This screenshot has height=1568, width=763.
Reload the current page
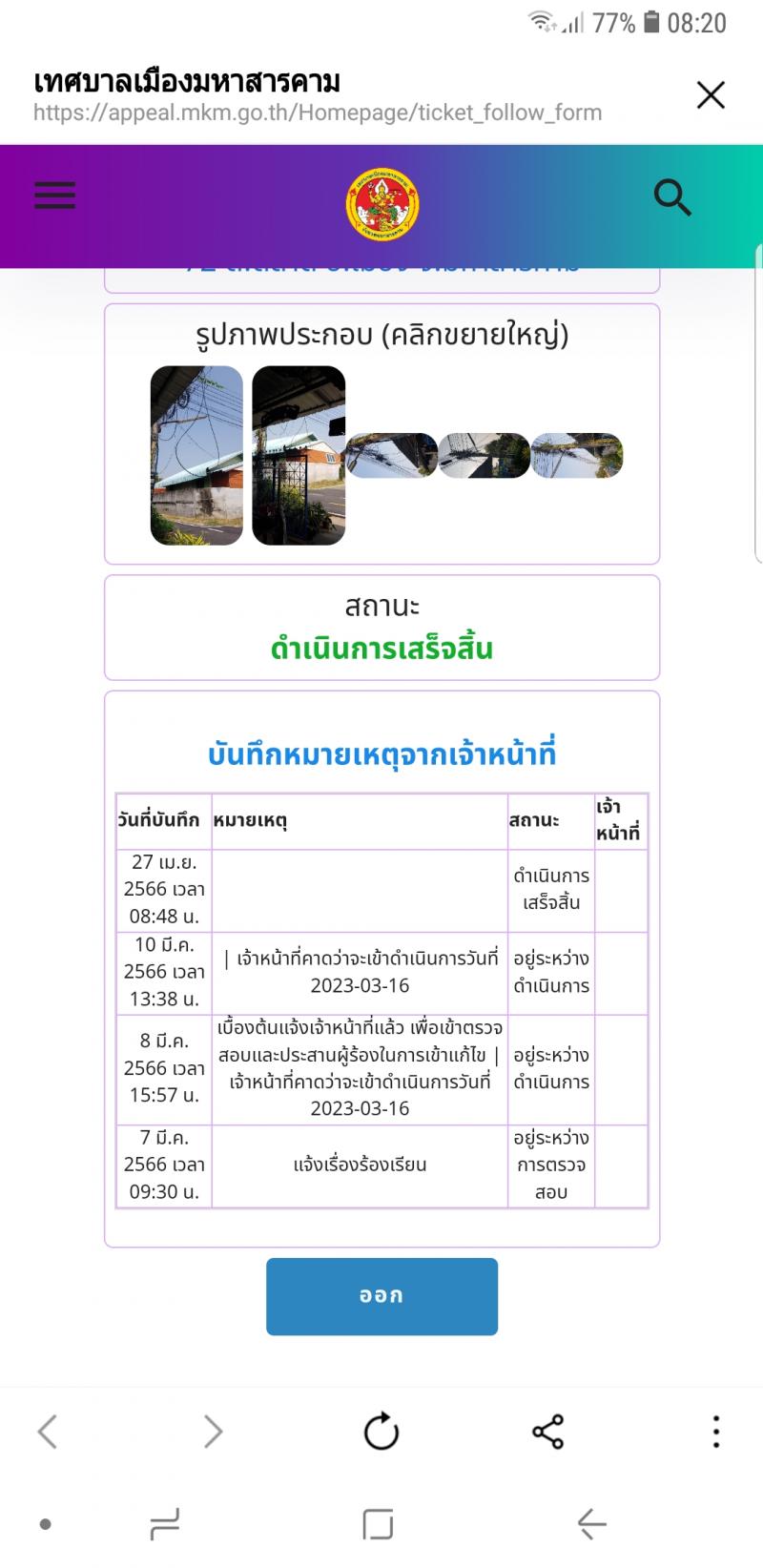pos(381,1432)
